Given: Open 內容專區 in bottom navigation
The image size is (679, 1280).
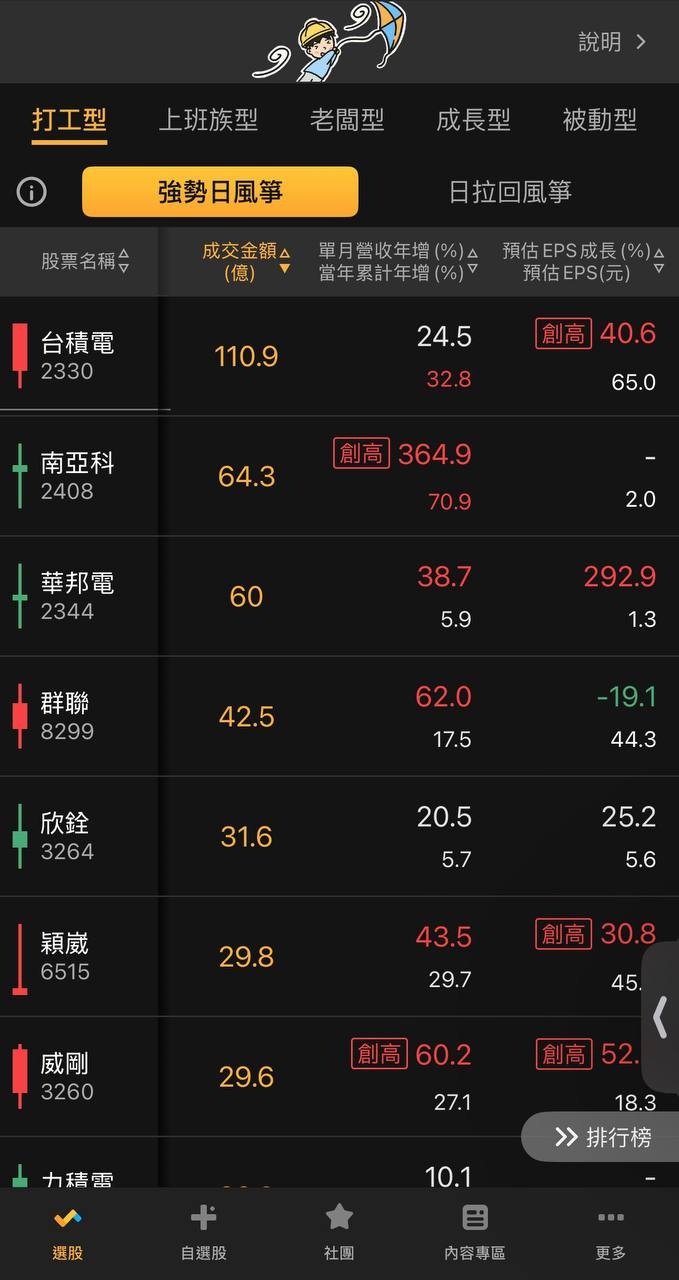Looking at the screenshot, I should point(475,1232).
